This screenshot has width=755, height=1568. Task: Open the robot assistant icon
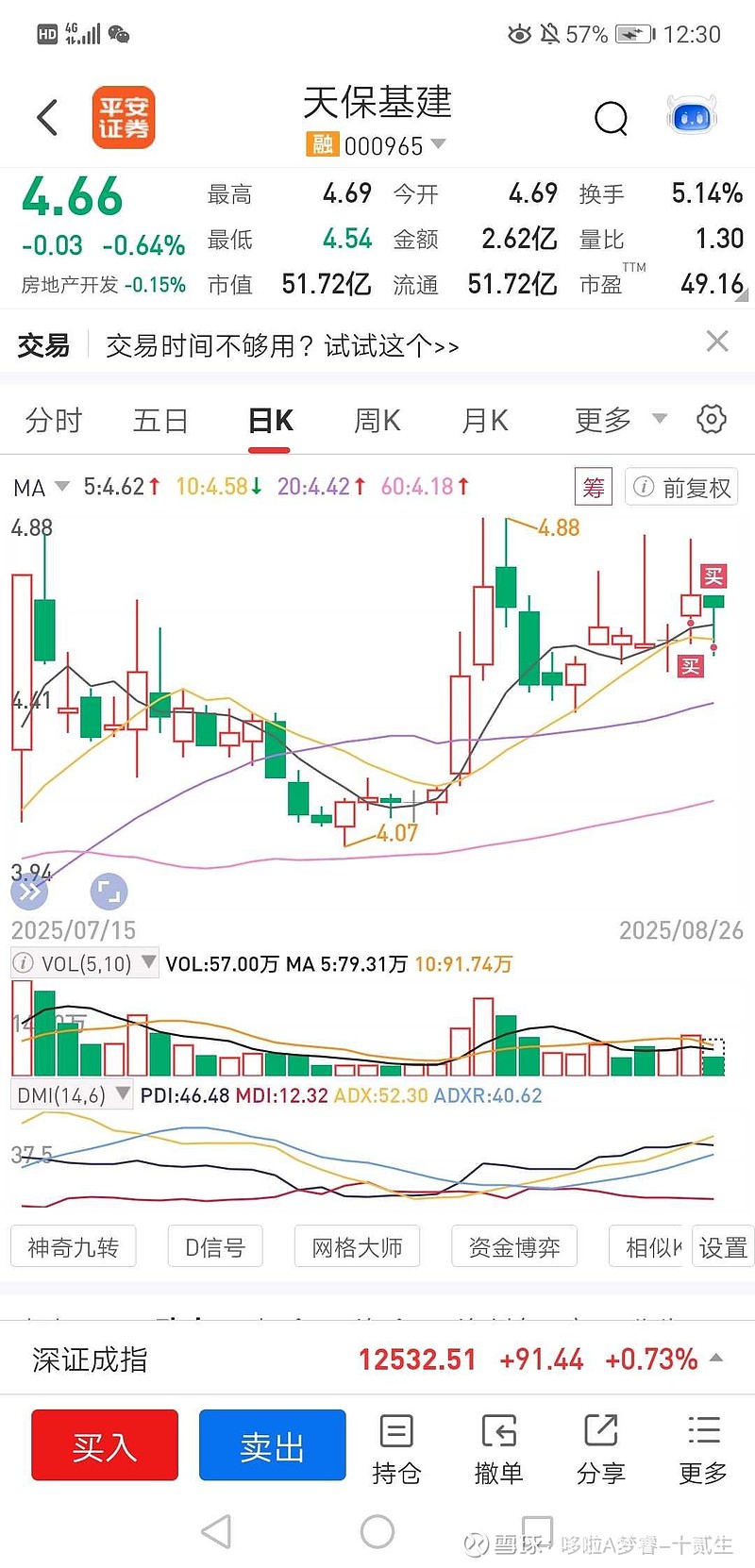(692, 118)
